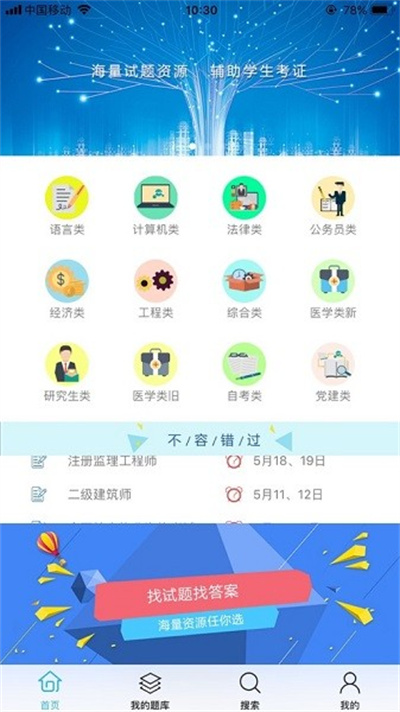The height and width of the screenshot is (712, 400).
Task: Tap the 医学类旧 category
Action: 156,372
